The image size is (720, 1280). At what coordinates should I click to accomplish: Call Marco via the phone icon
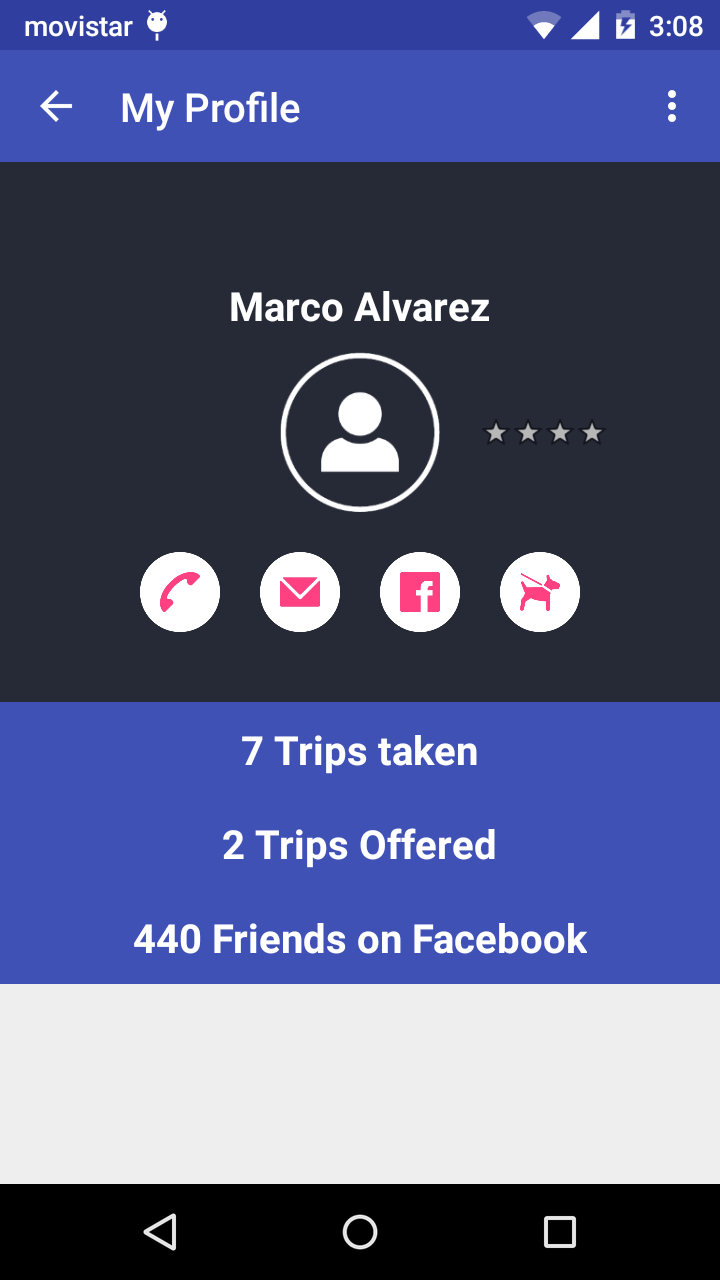pyautogui.click(x=180, y=592)
